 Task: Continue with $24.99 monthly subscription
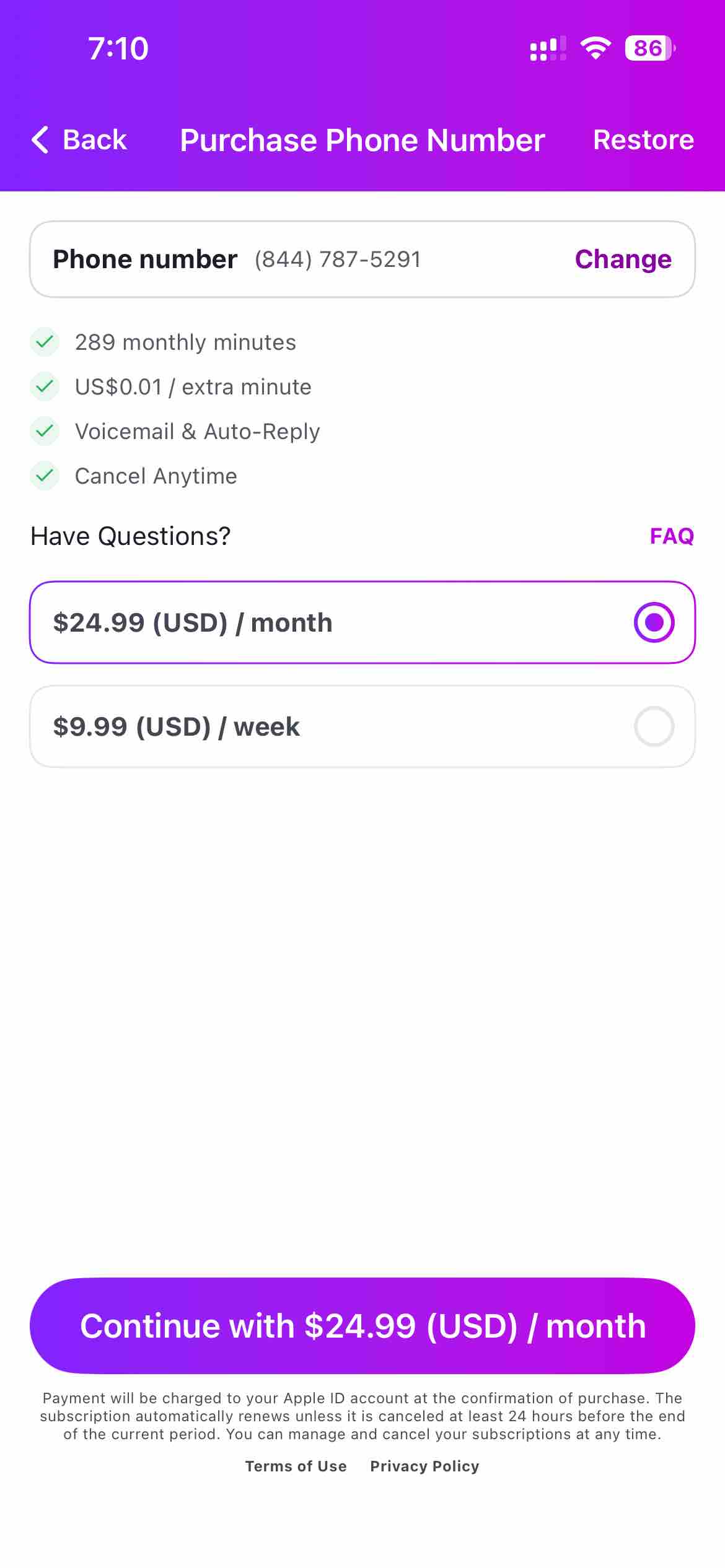[362, 1326]
